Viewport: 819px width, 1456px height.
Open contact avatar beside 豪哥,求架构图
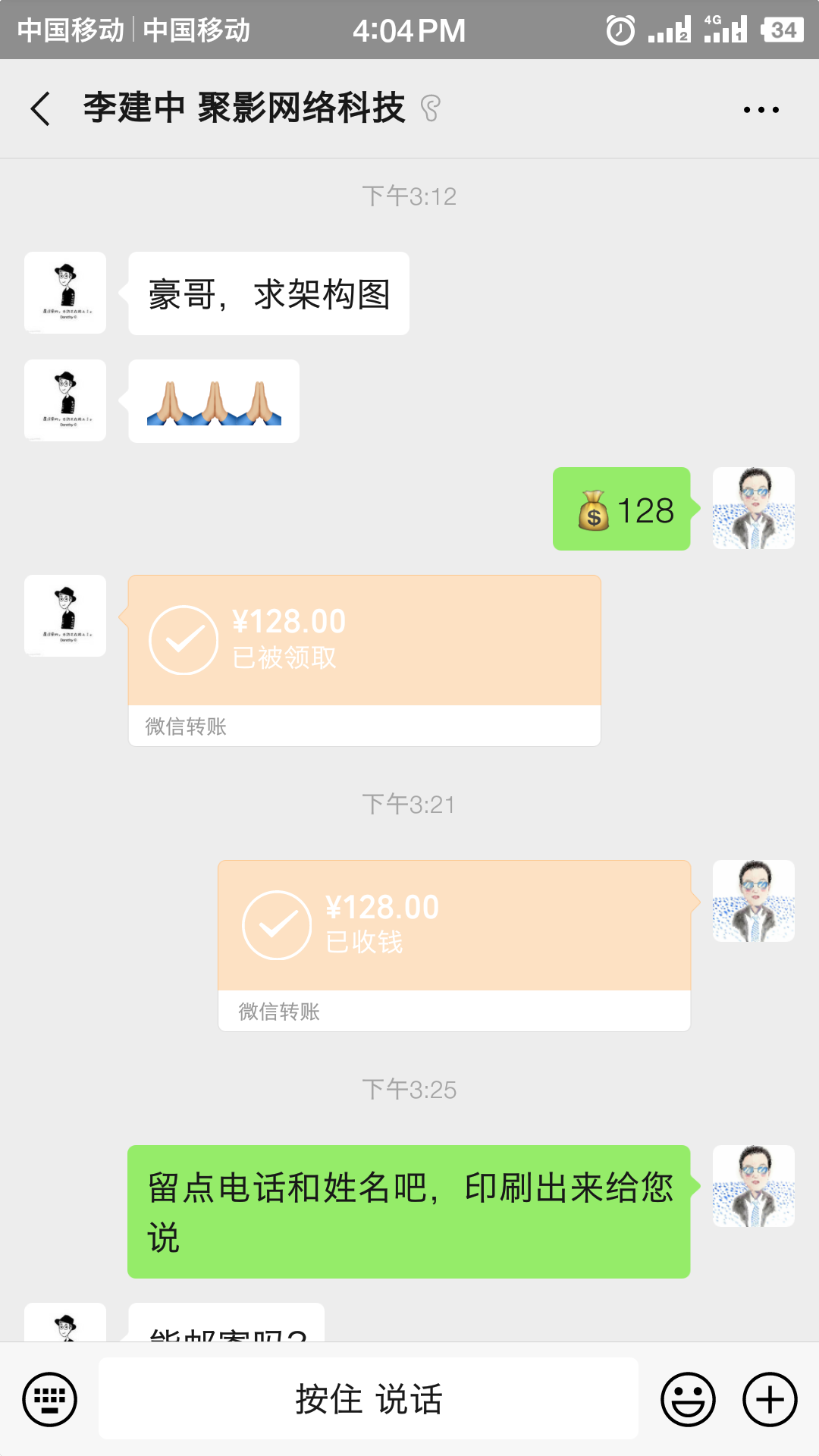(65, 293)
